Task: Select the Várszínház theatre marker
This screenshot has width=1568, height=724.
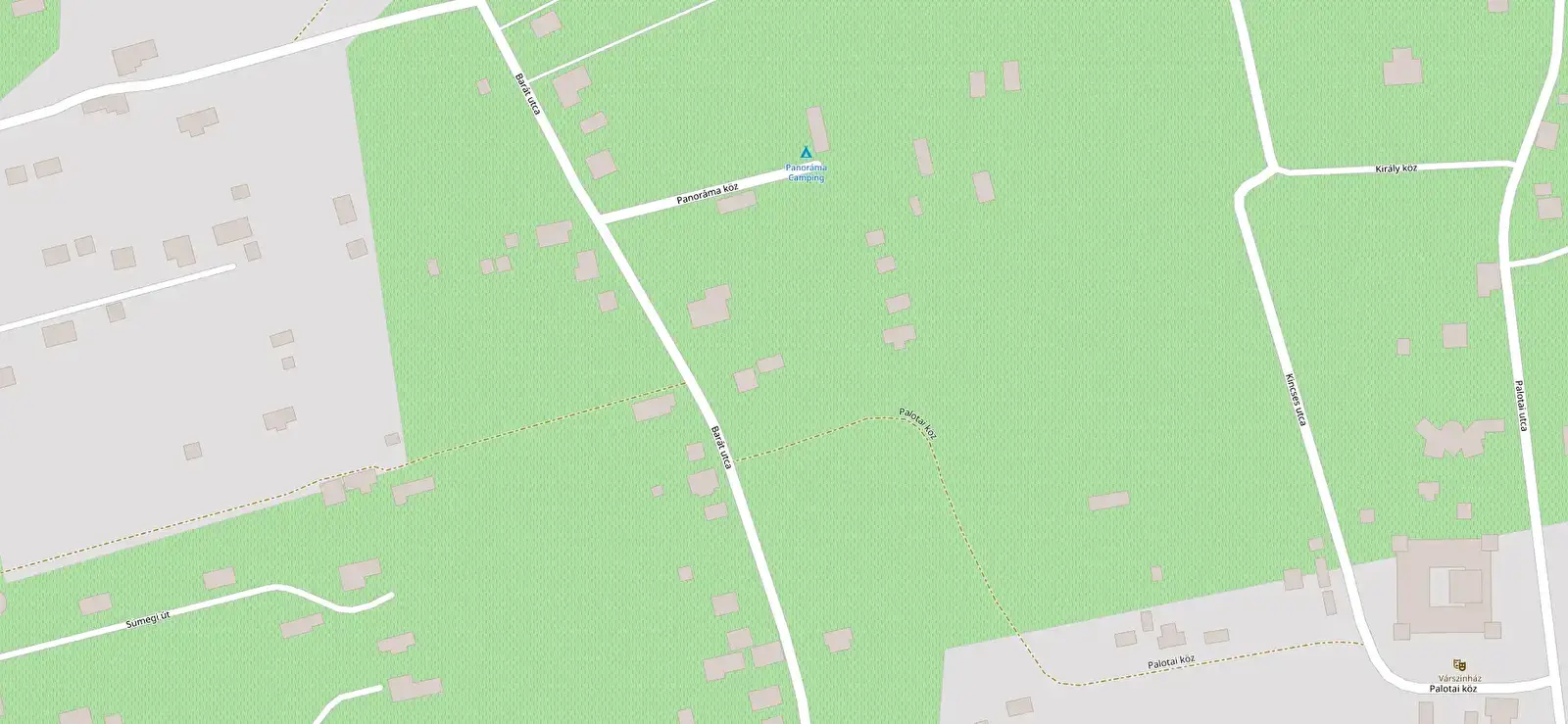Action: click(x=1459, y=665)
